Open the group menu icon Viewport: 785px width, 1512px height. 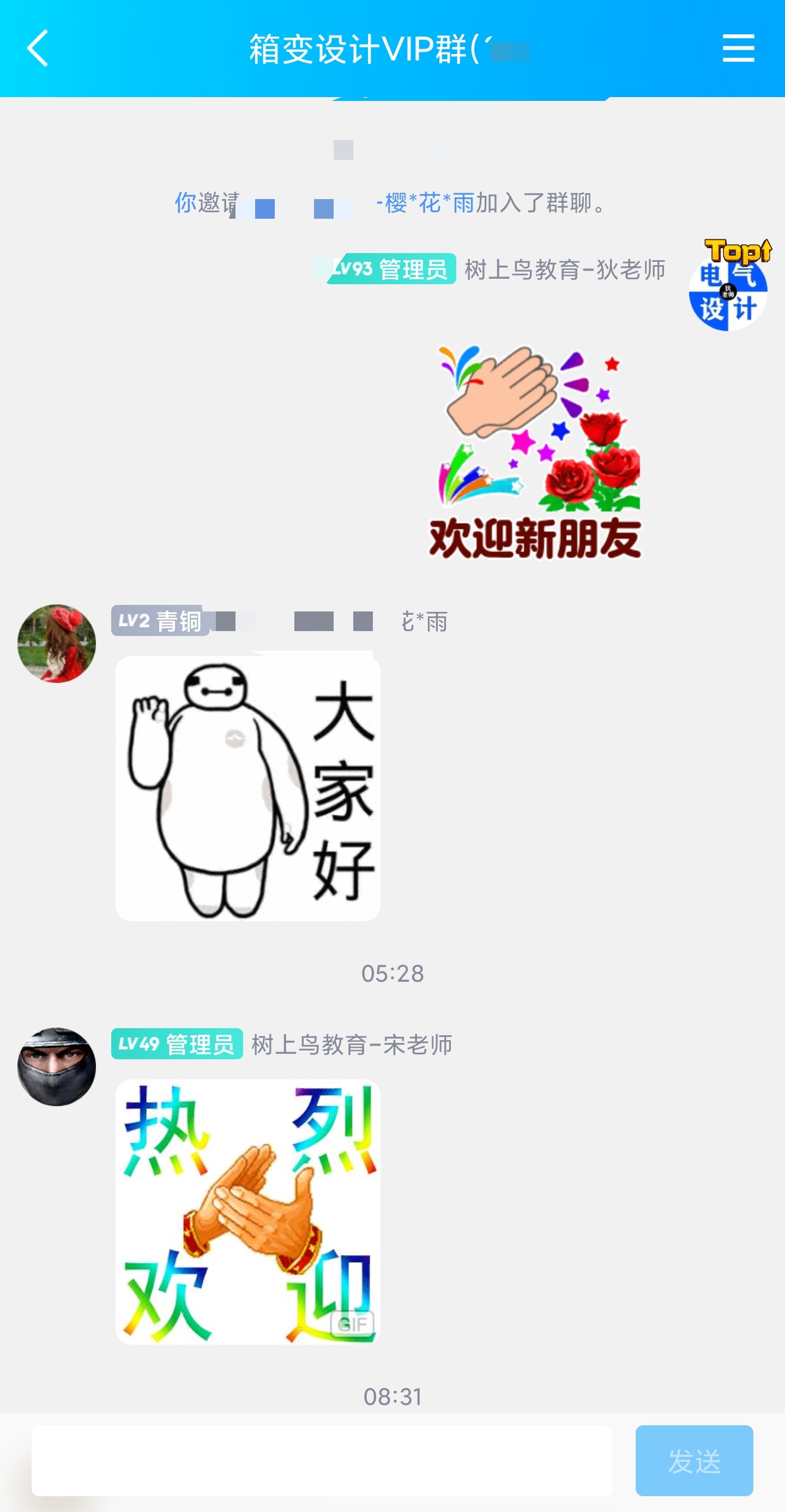pos(738,48)
